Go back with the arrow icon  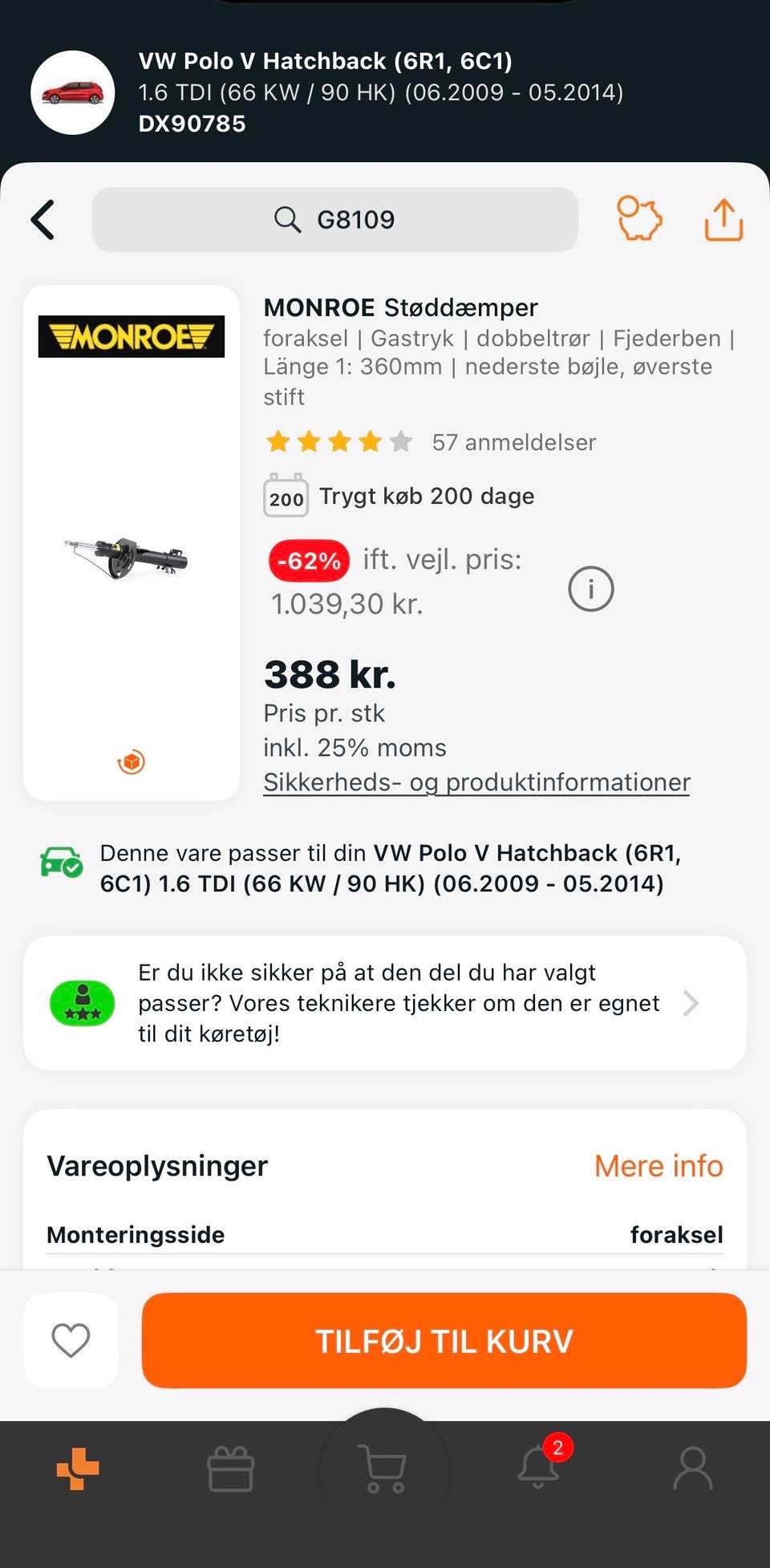pos(43,220)
